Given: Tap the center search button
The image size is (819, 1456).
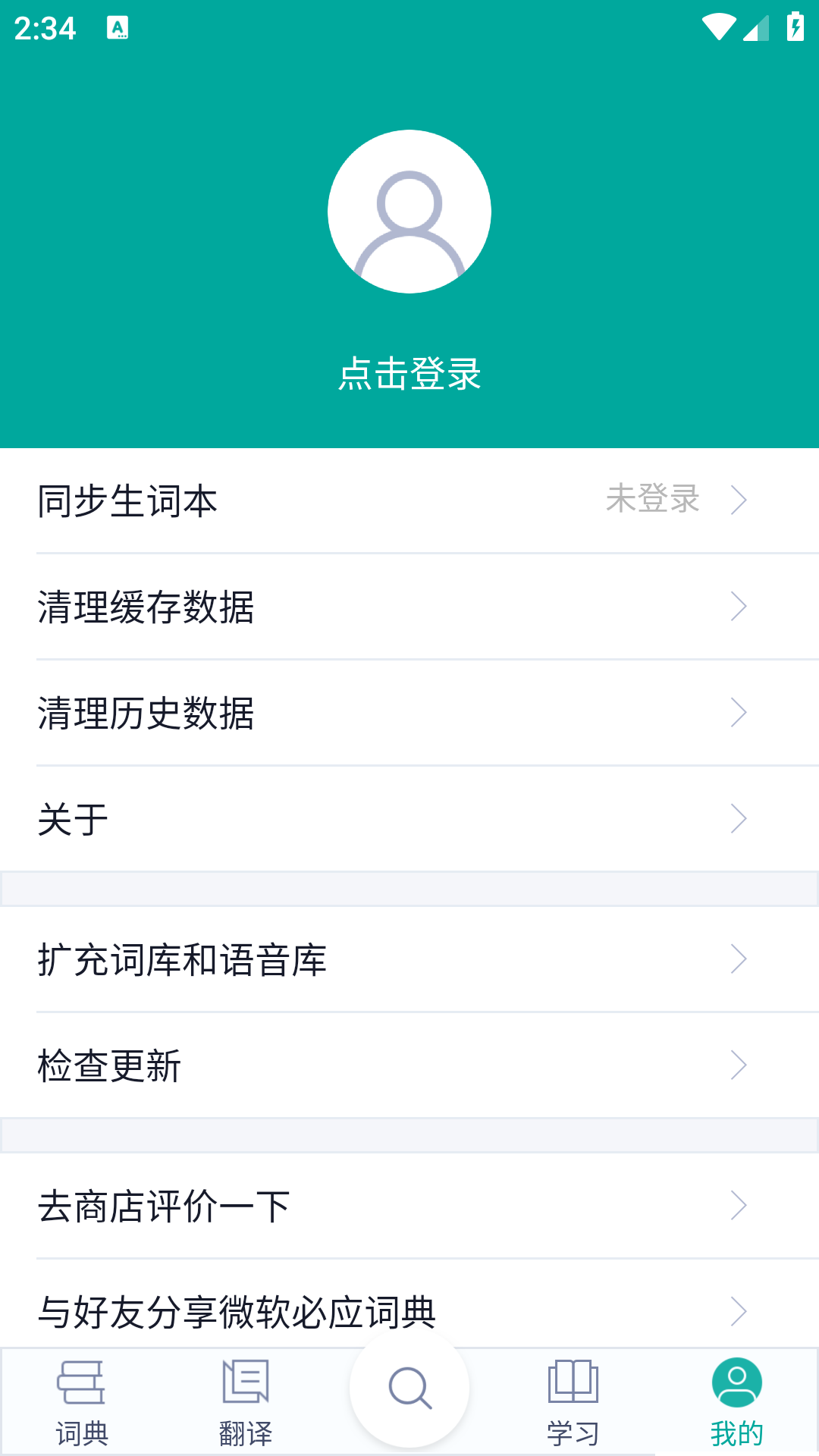Looking at the screenshot, I should tap(409, 1389).
